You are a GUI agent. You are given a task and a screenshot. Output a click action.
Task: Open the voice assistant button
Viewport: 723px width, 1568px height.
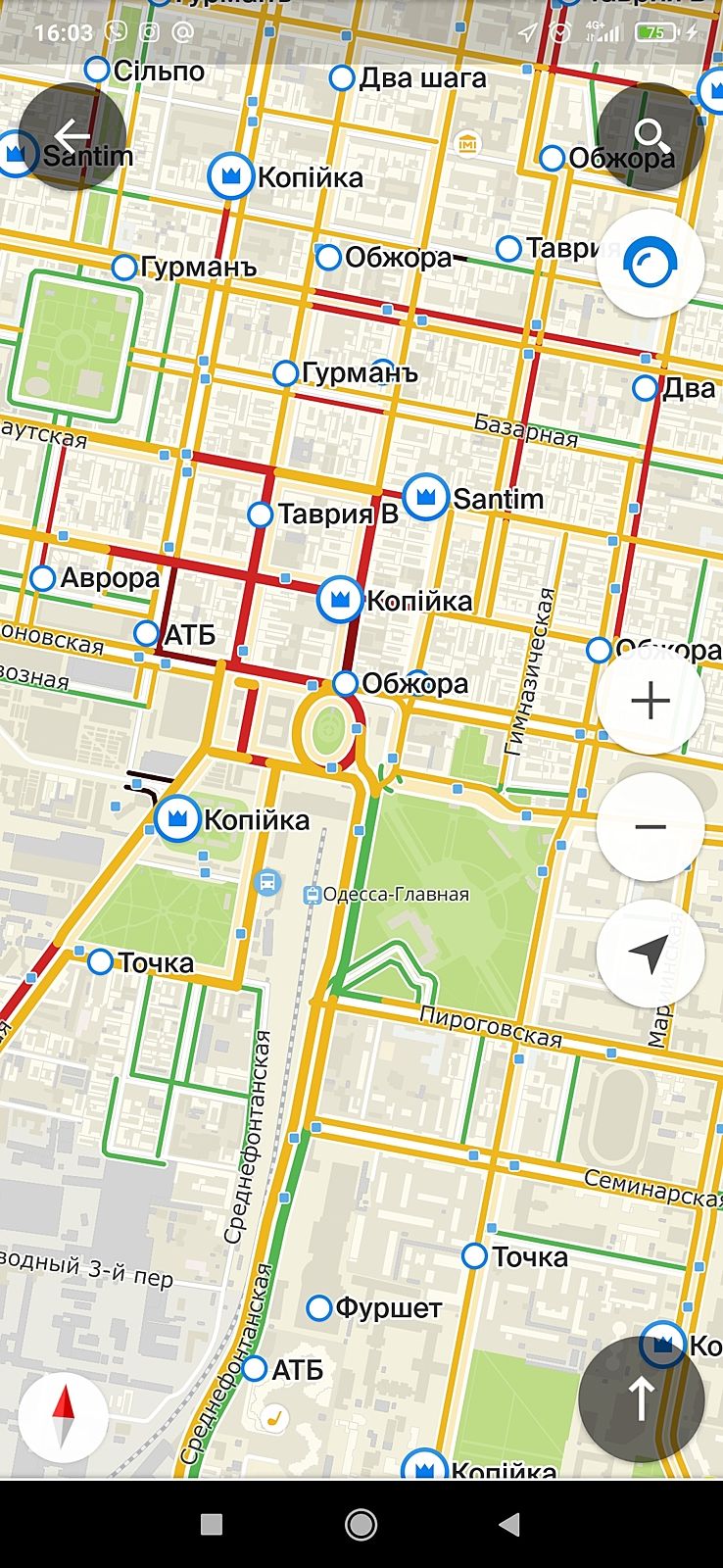pos(650,264)
